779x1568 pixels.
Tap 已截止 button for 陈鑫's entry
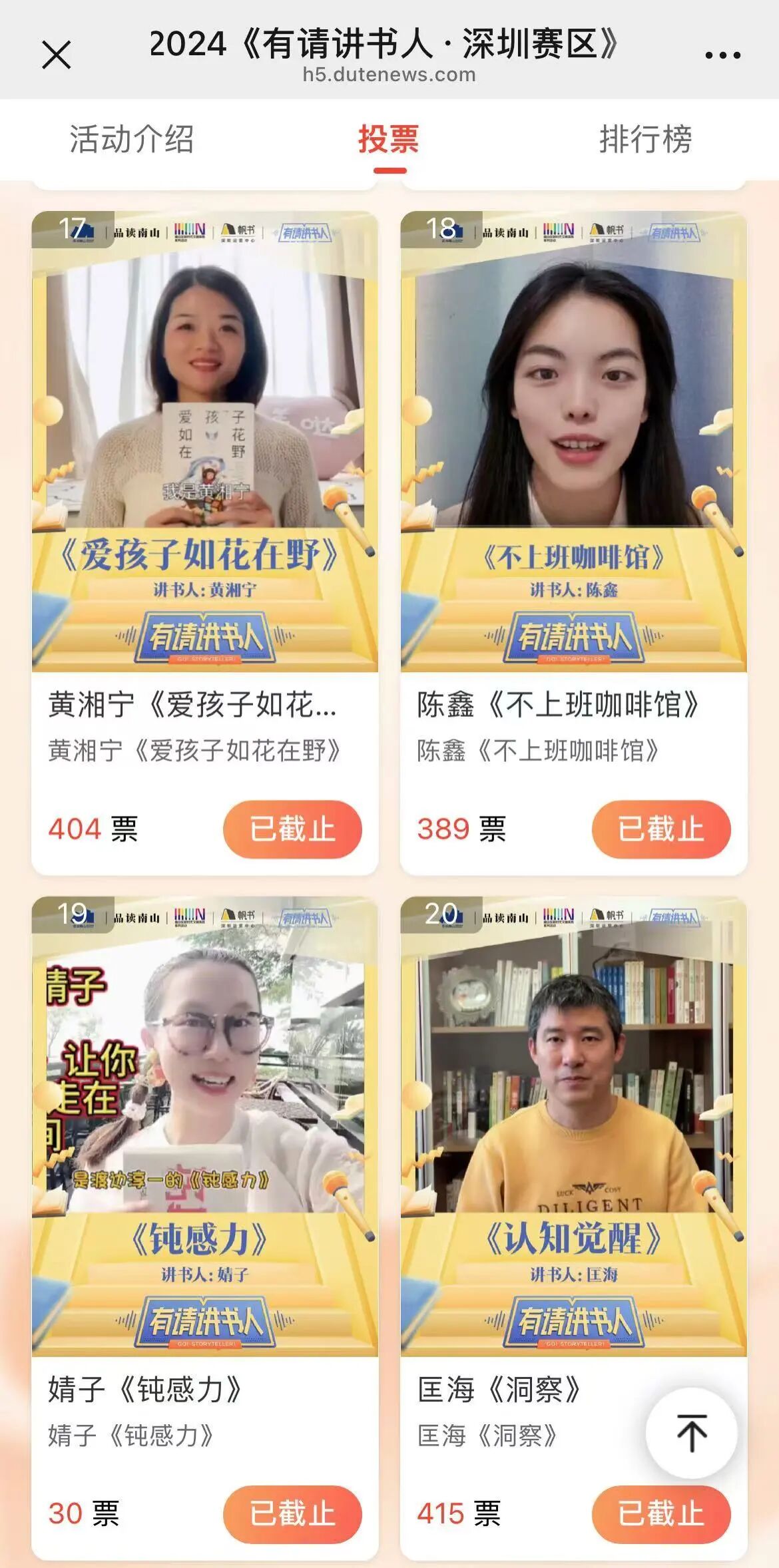[x=660, y=829]
